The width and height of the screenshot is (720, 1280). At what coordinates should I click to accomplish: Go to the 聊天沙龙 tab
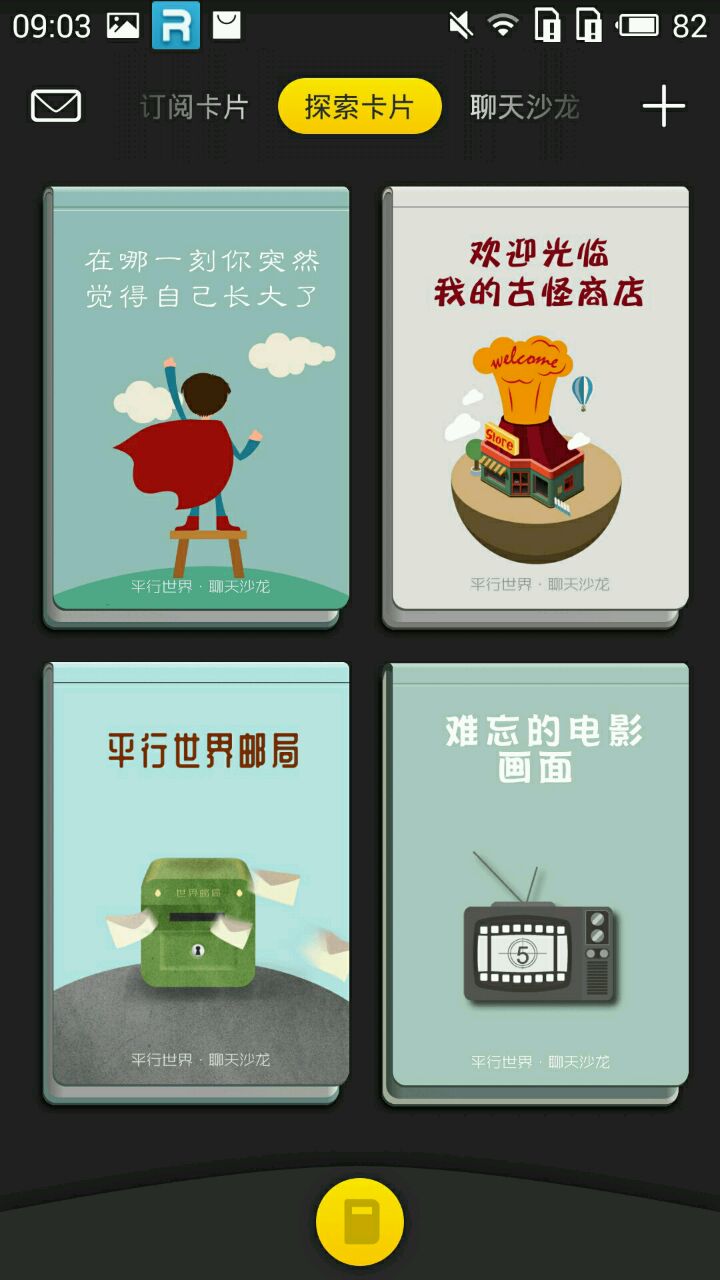tap(524, 107)
